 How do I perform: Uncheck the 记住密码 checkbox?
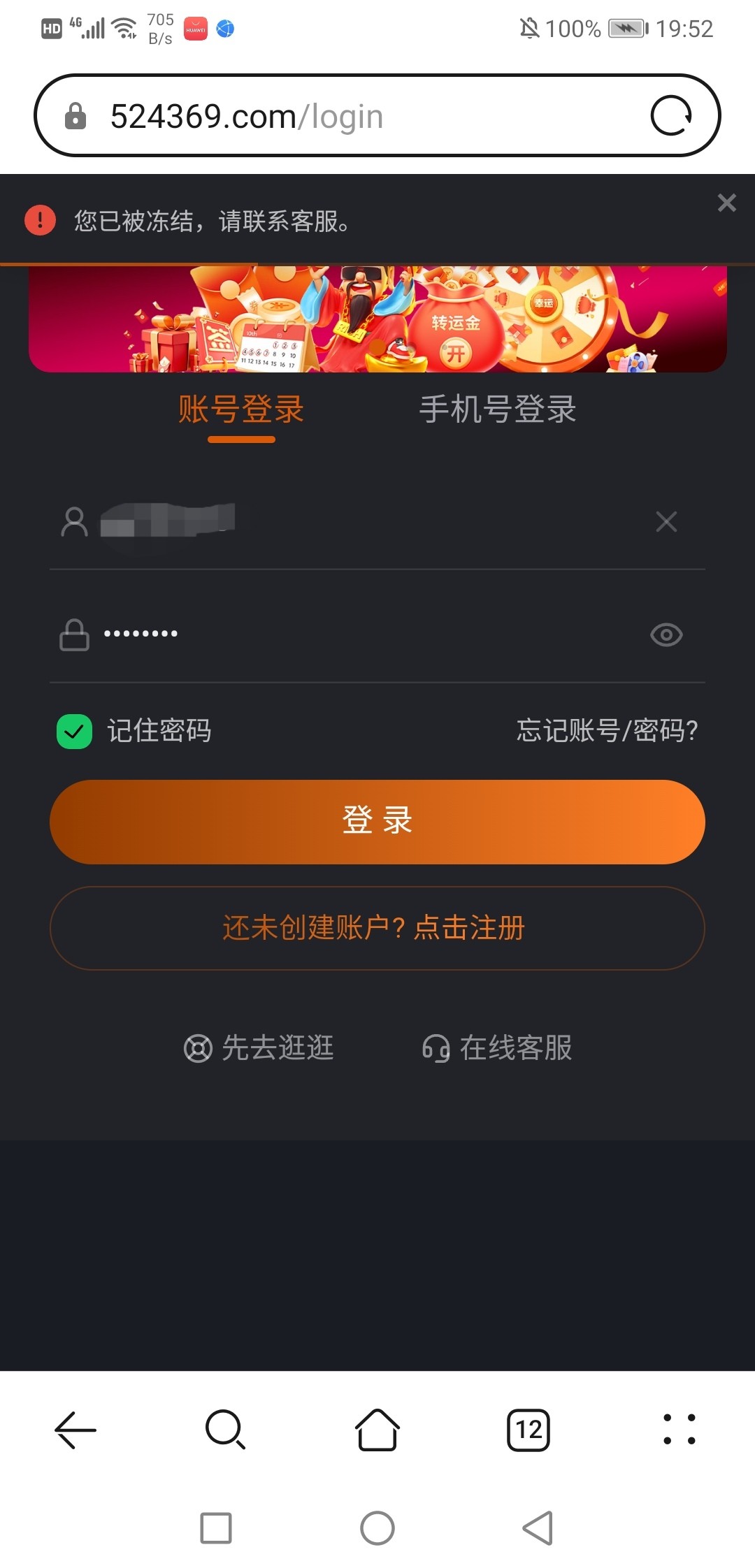click(74, 732)
